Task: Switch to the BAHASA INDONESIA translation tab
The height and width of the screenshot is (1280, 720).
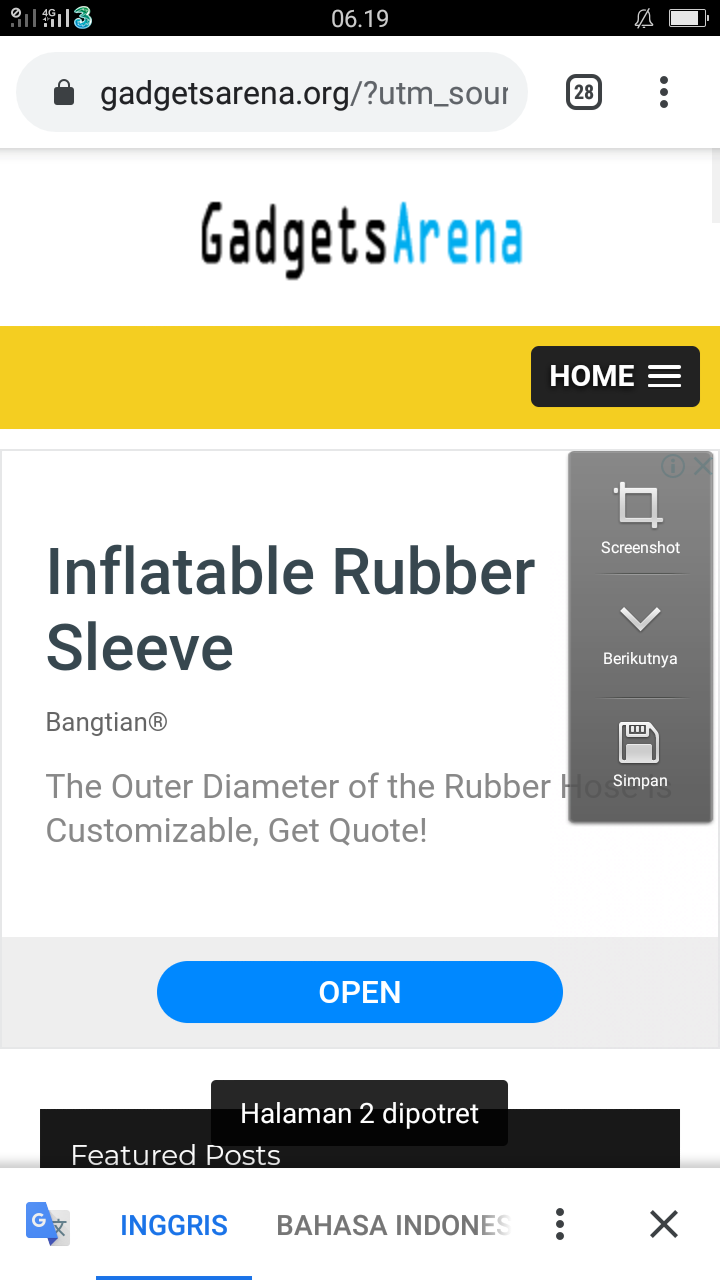Action: click(393, 1225)
